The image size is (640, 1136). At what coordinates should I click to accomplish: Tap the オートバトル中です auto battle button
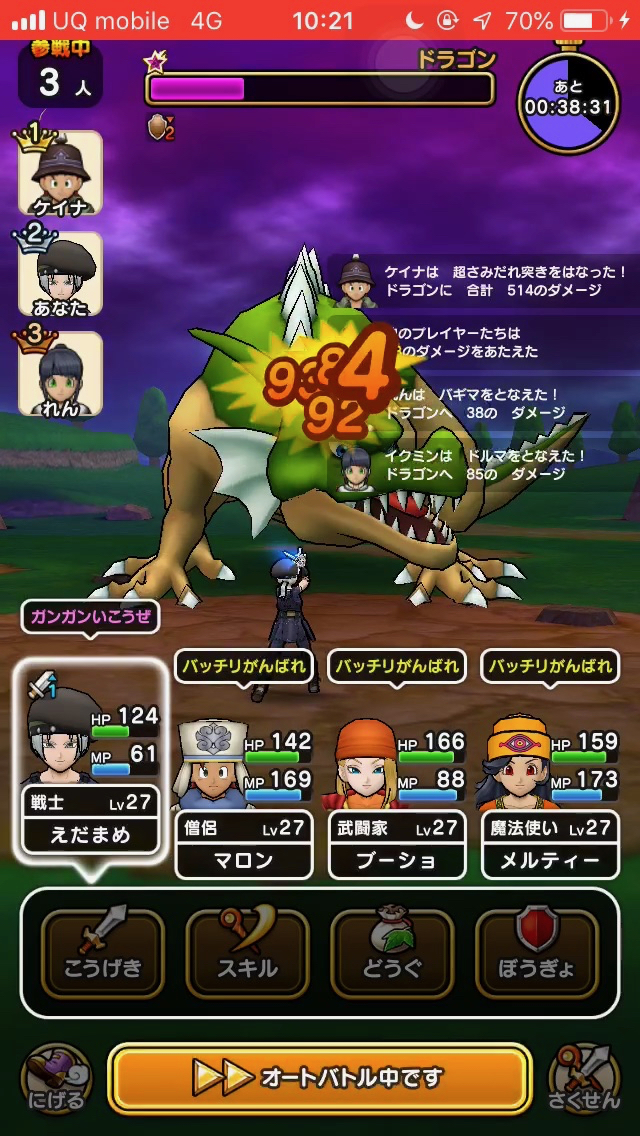318,1077
